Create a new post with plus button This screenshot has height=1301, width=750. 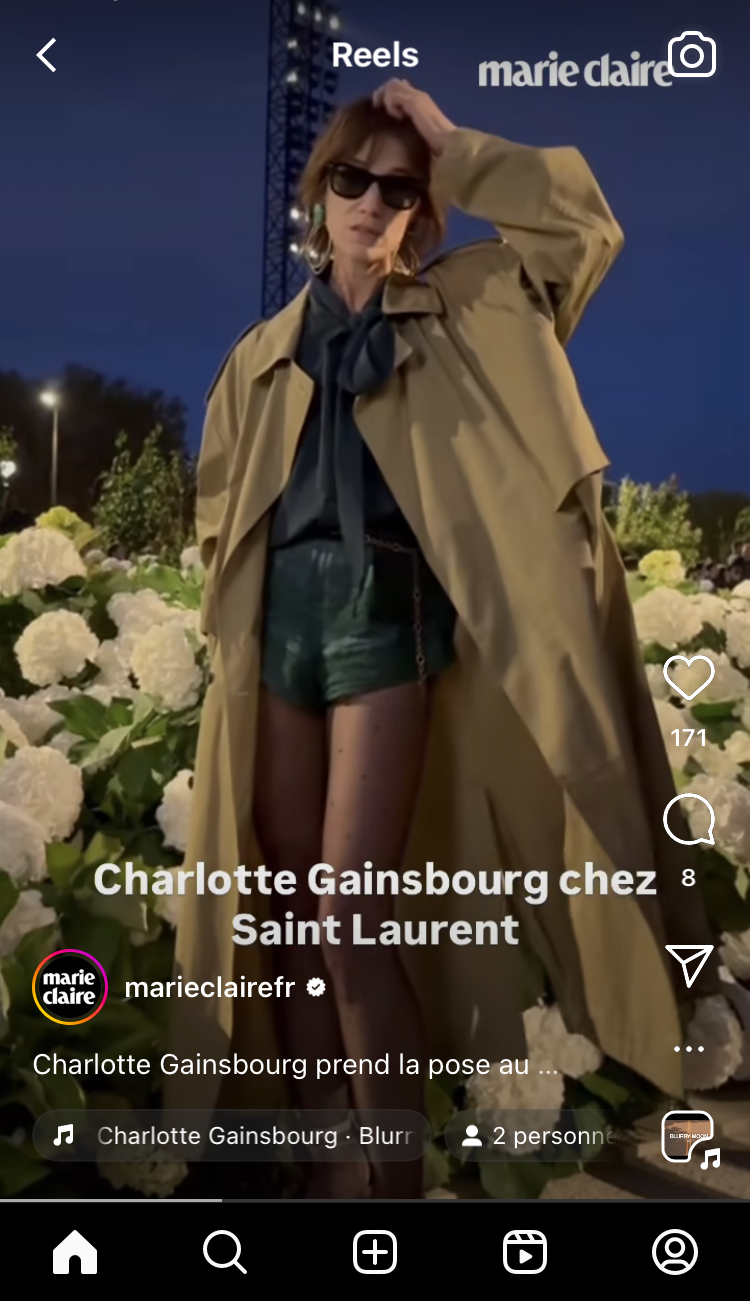(375, 1251)
